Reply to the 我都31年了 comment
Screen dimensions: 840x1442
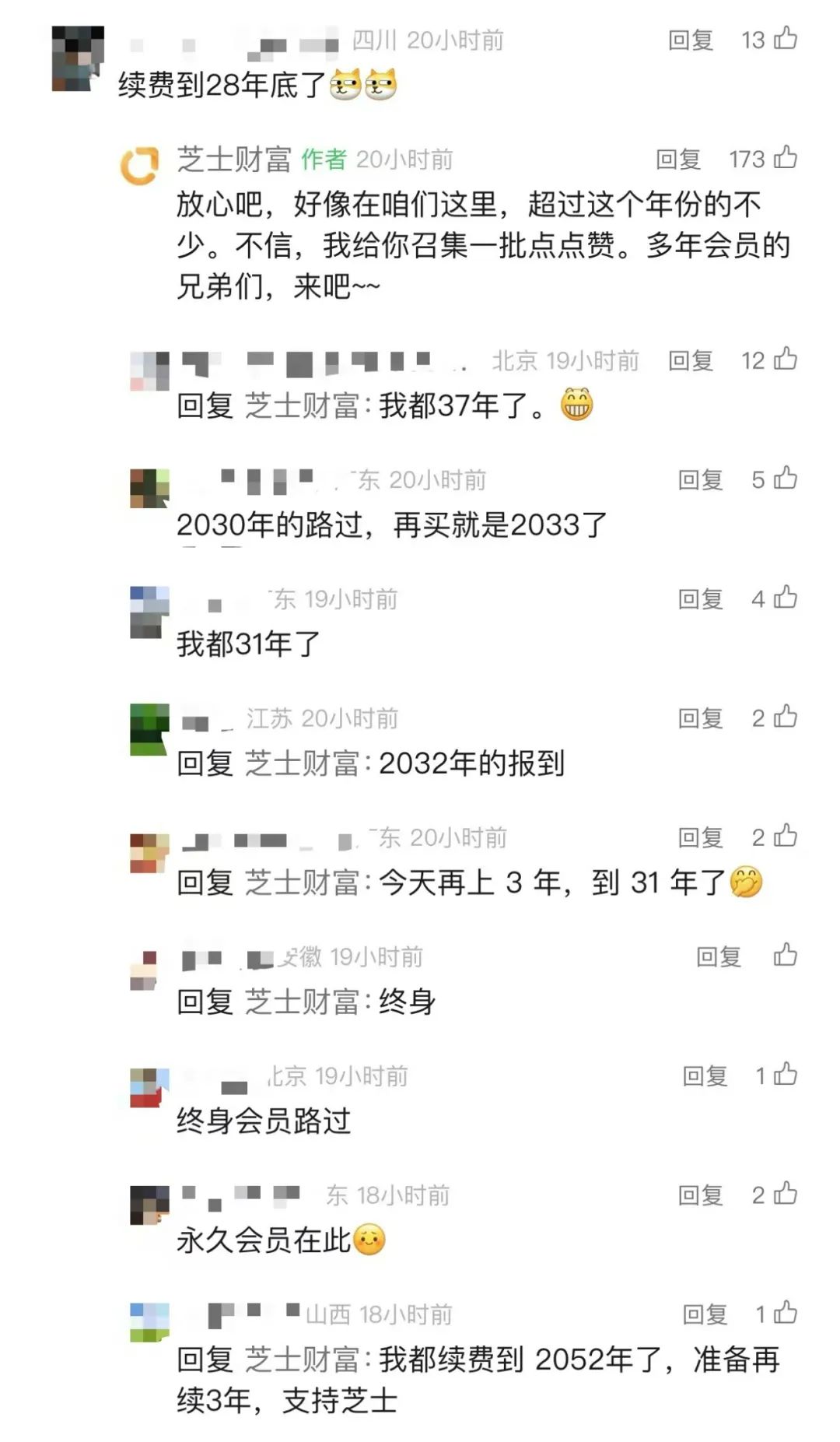(x=700, y=598)
